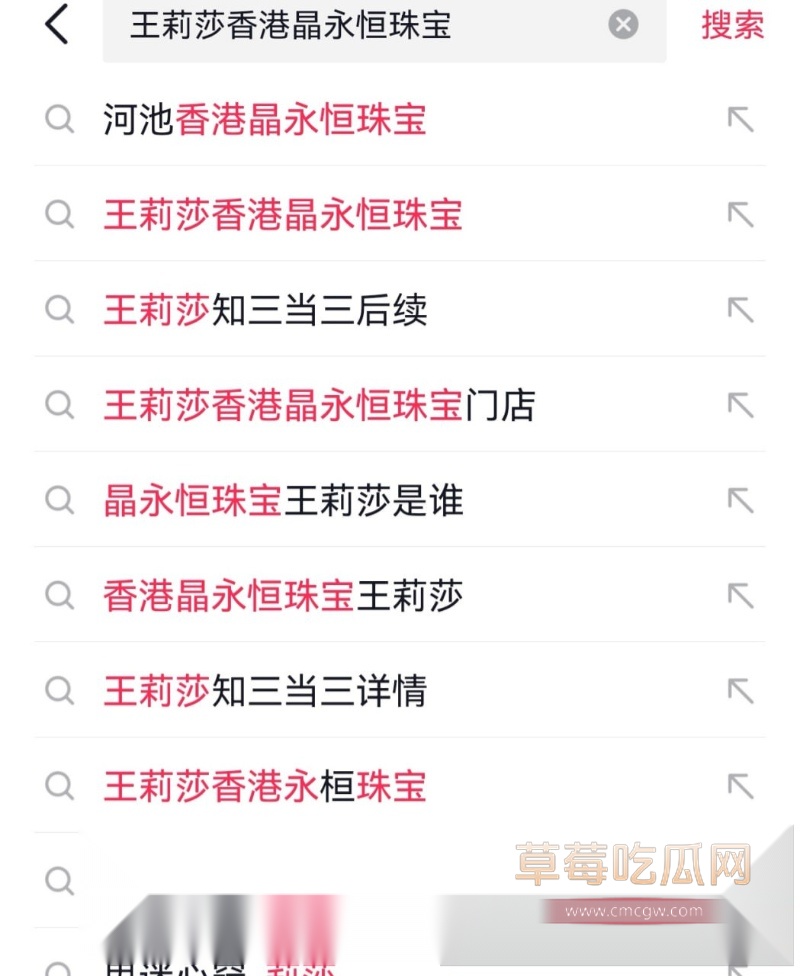Tap the fill-in arrow for 晶永恒珠宝王莉莎是谁
This screenshot has height=976, width=800.
(740, 500)
